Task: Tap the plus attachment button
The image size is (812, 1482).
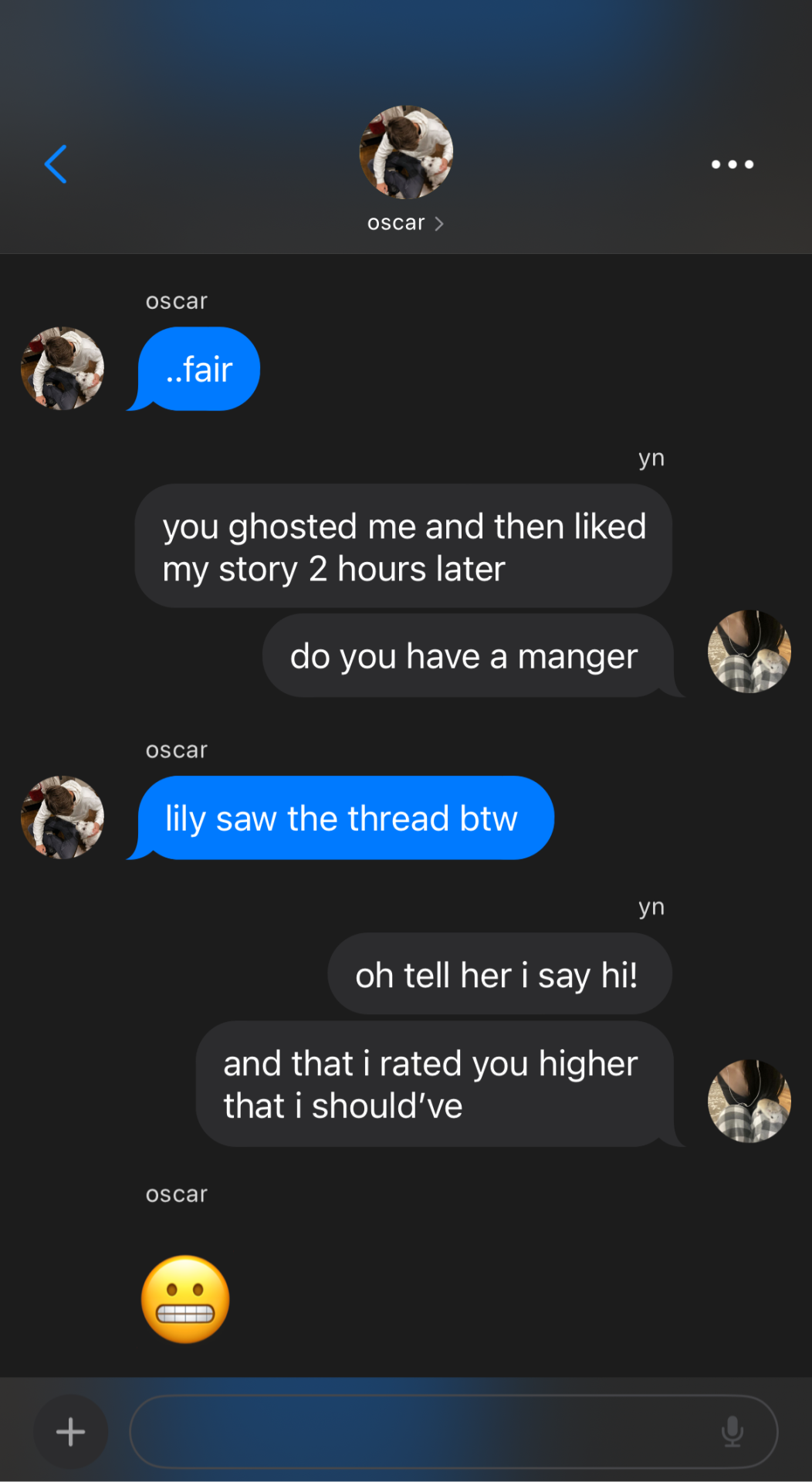Action: click(x=70, y=1432)
